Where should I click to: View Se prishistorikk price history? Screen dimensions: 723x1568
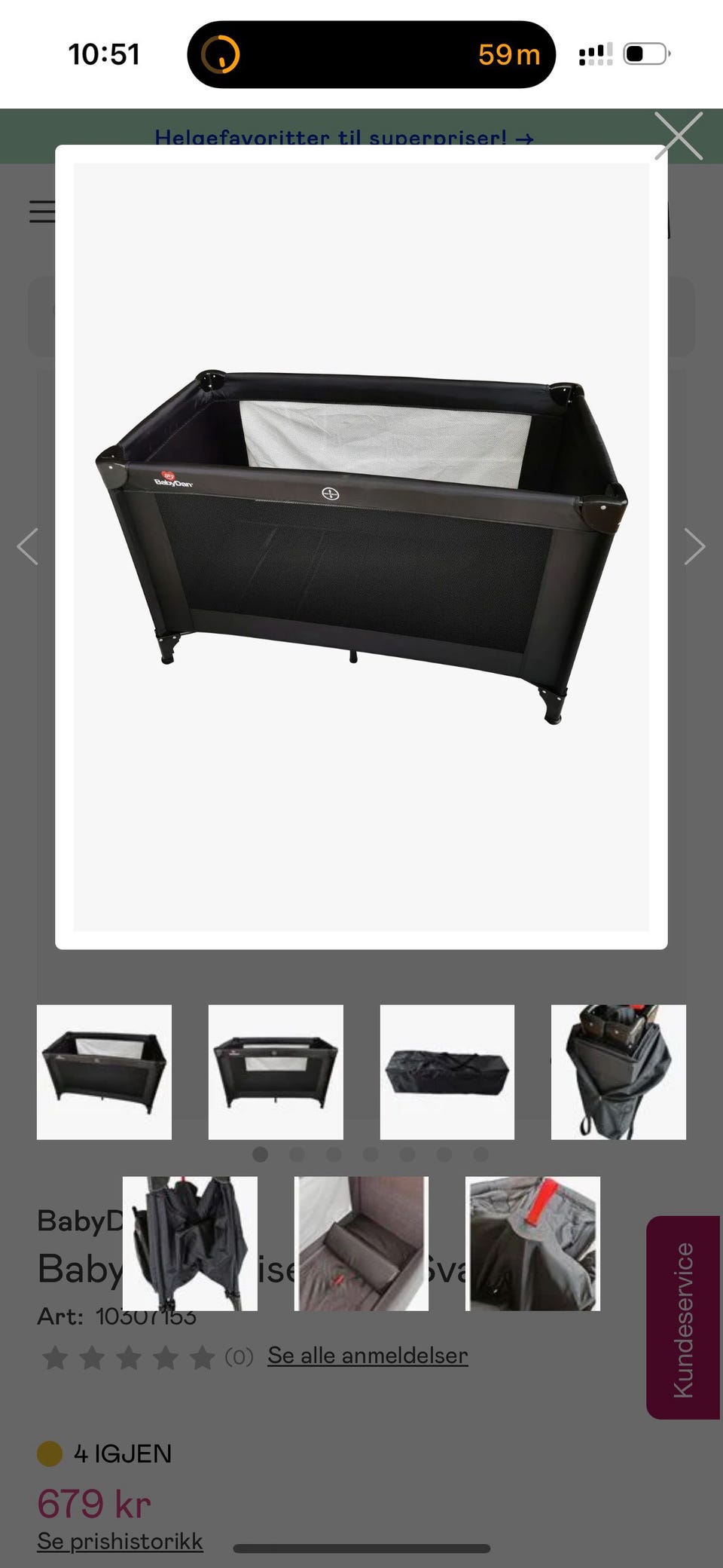(x=120, y=1541)
